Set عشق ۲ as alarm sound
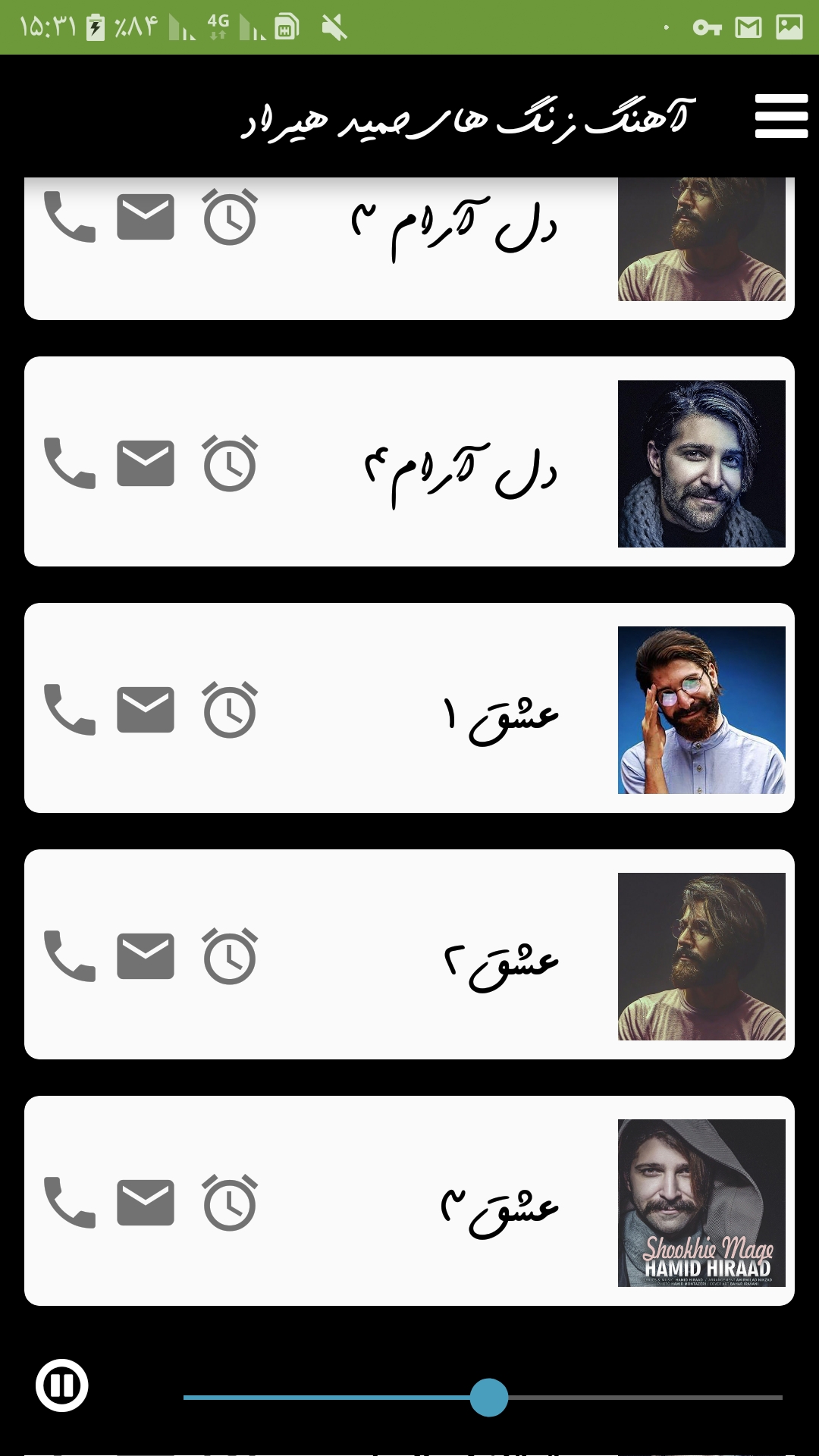The image size is (819, 1456). 230,955
